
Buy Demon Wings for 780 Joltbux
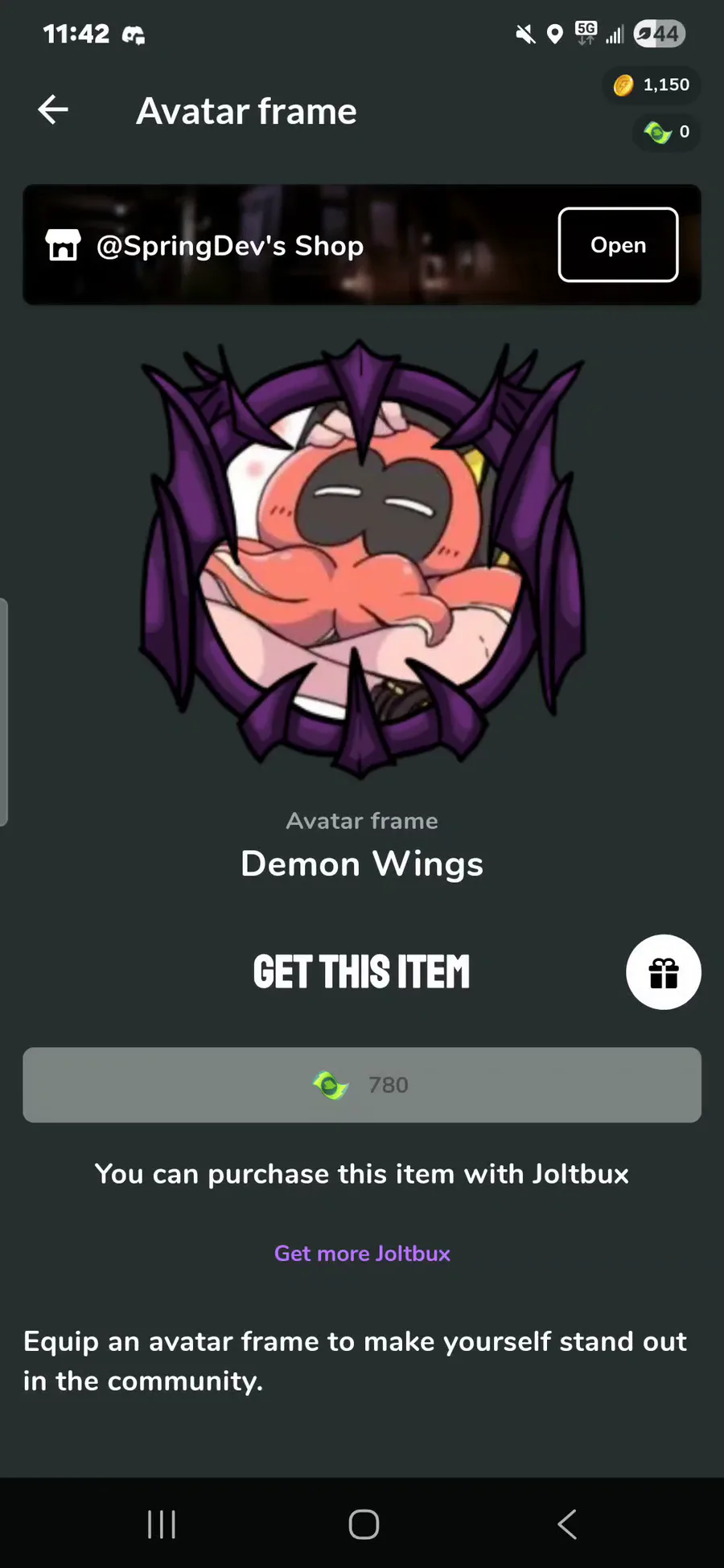362,1085
